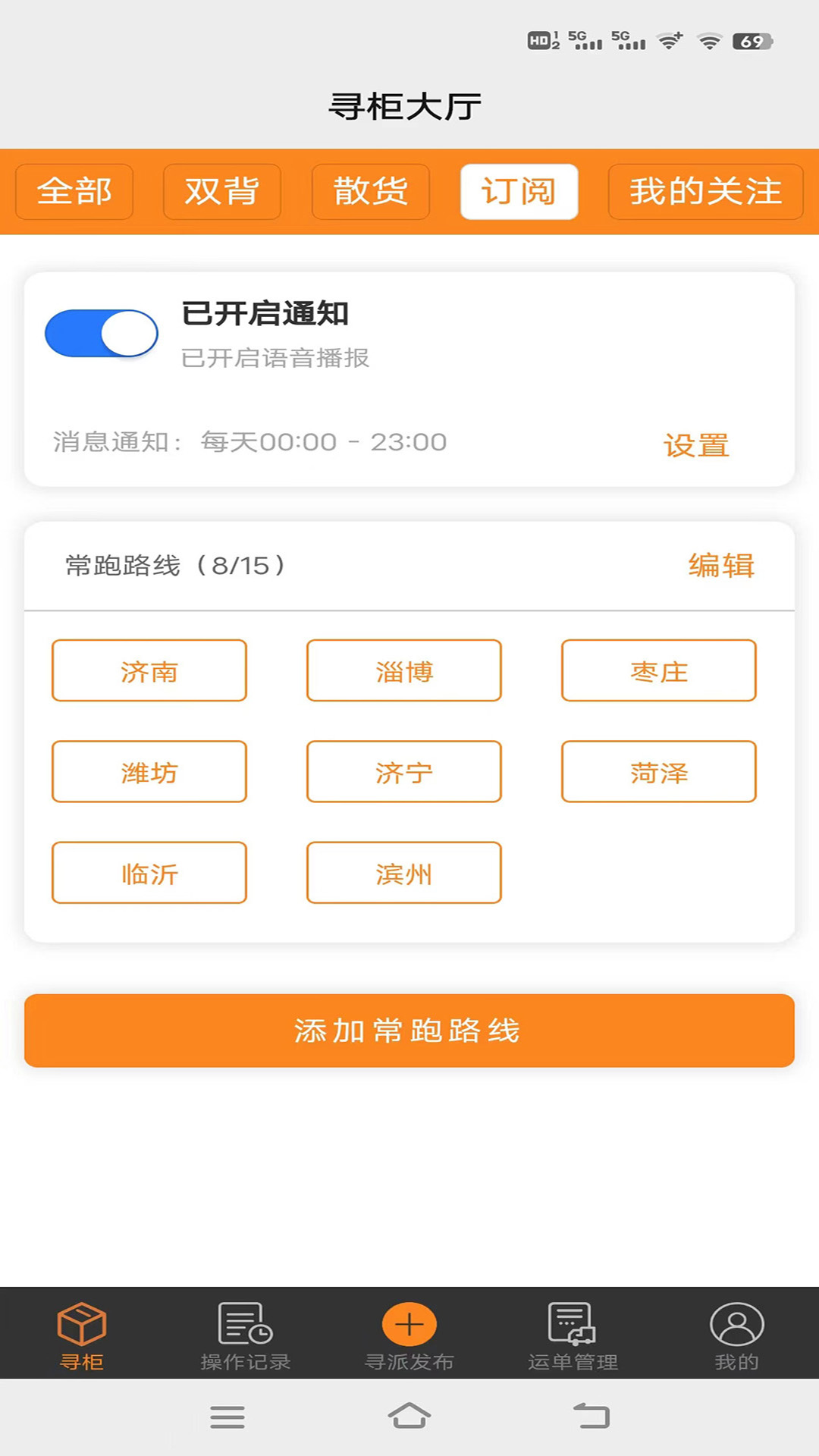The image size is (819, 1456).
Task: Open the 散货 category tab
Action: click(370, 192)
